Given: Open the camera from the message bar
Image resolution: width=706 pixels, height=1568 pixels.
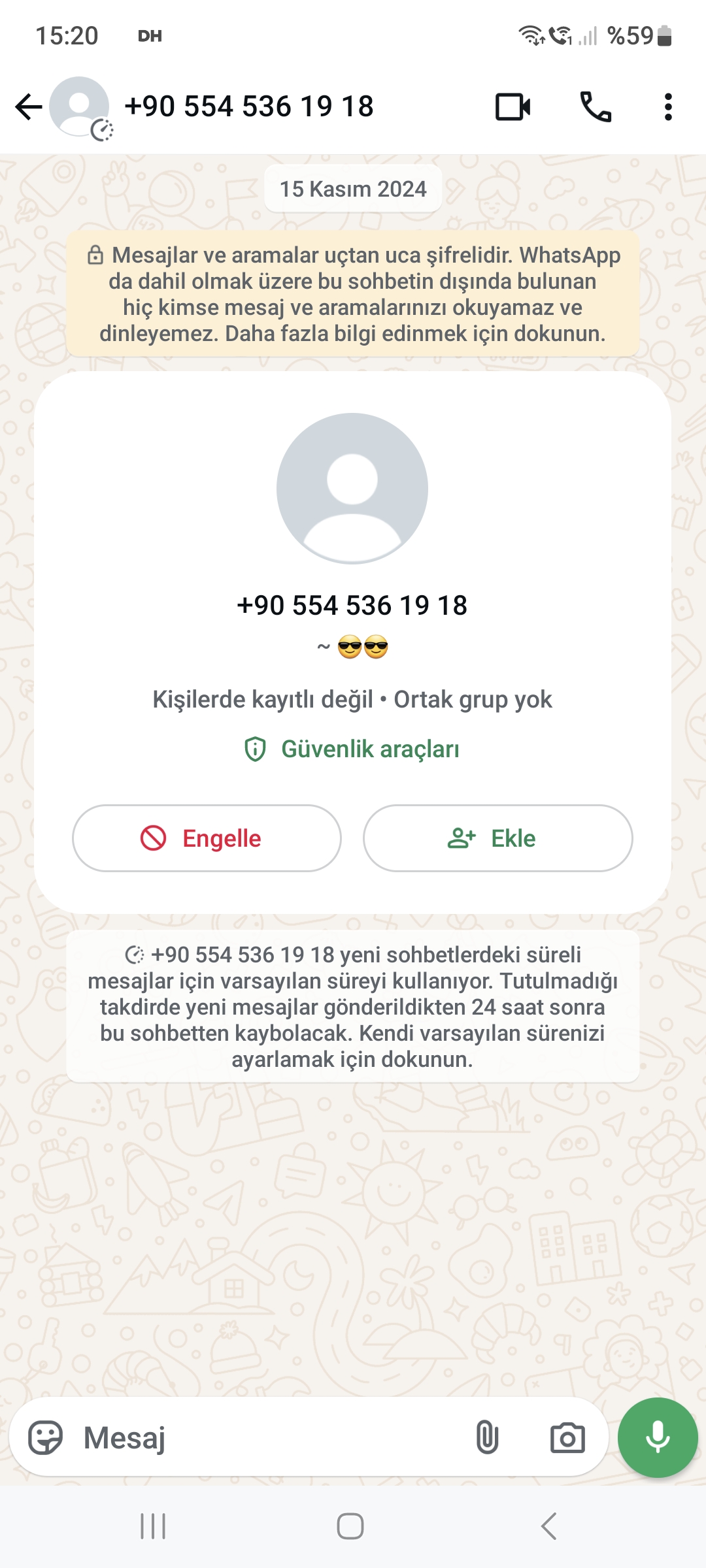Looking at the screenshot, I should (567, 1438).
